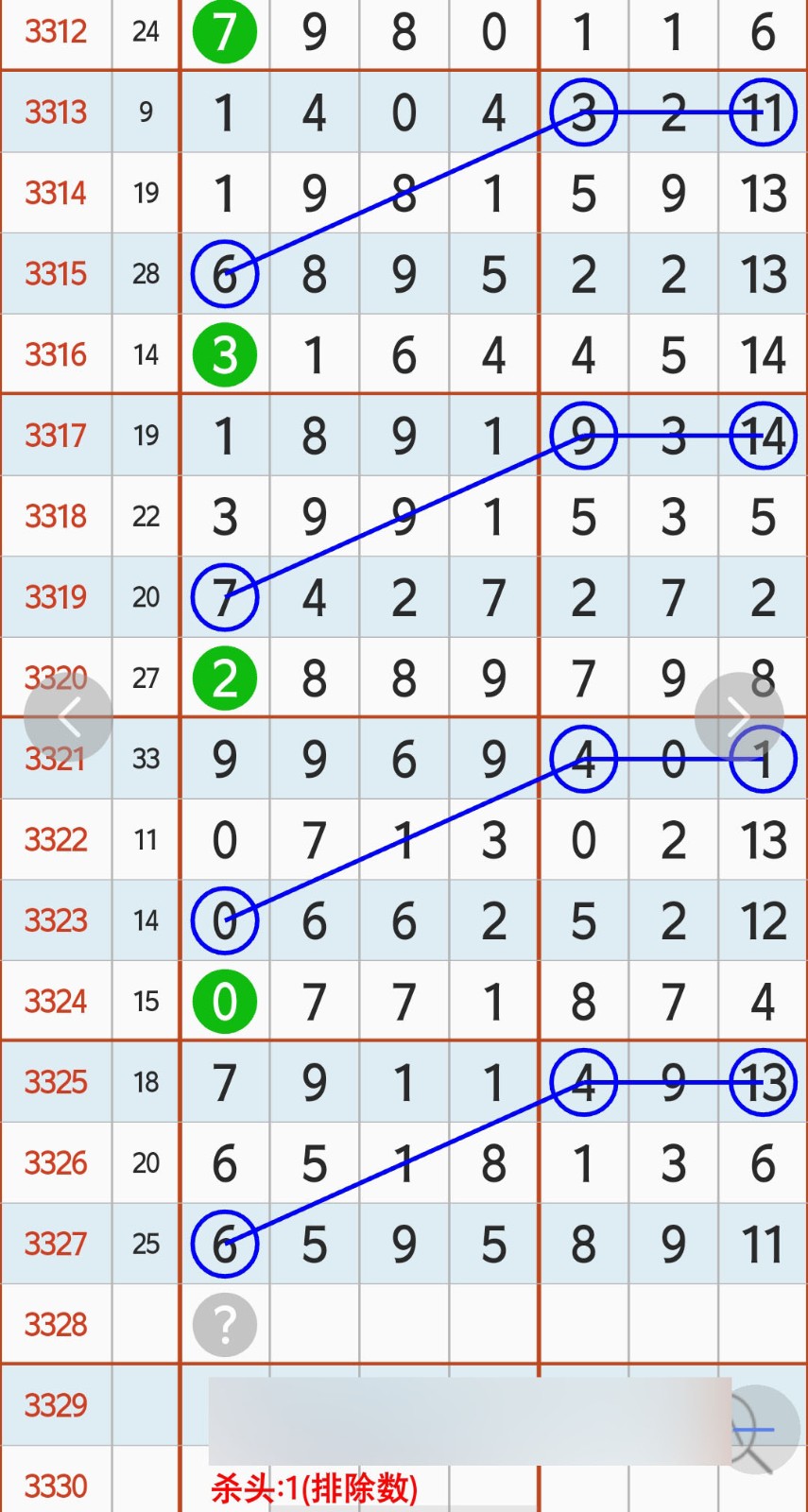Go to the previous image
The width and height of the screenshot is (808, 1512).
[68, 717]
